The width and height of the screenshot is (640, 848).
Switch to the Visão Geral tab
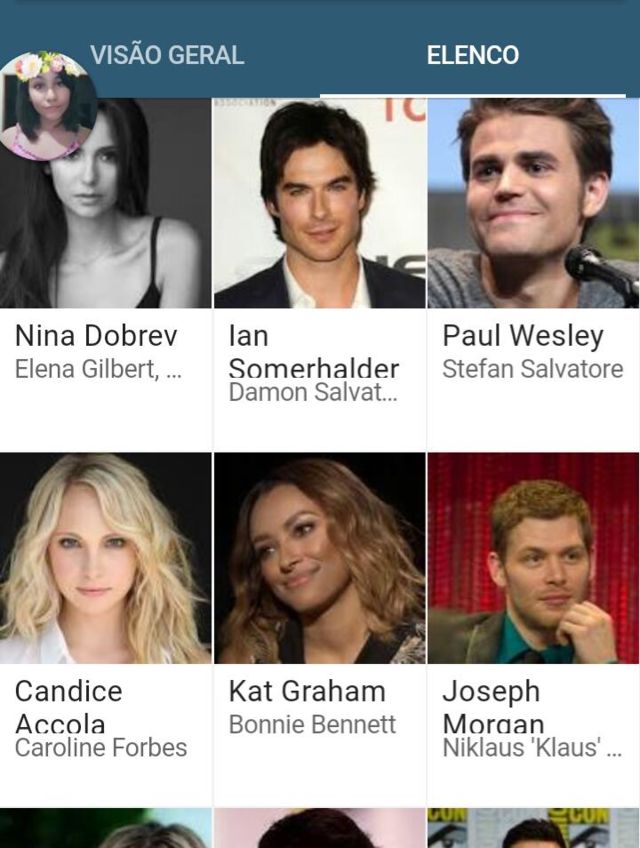[x=167, y=55]
